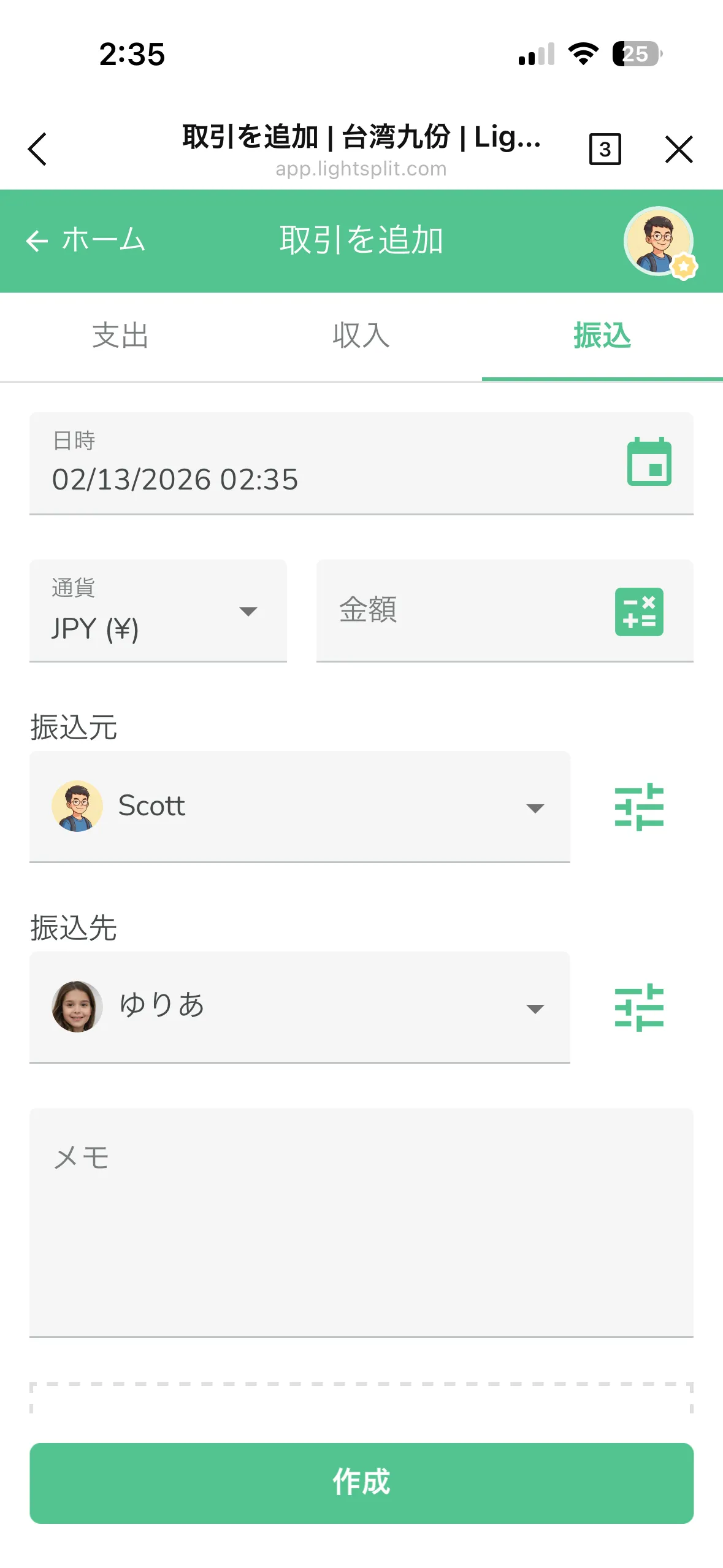Open the profile avatar in header

(x=659, y=241)
